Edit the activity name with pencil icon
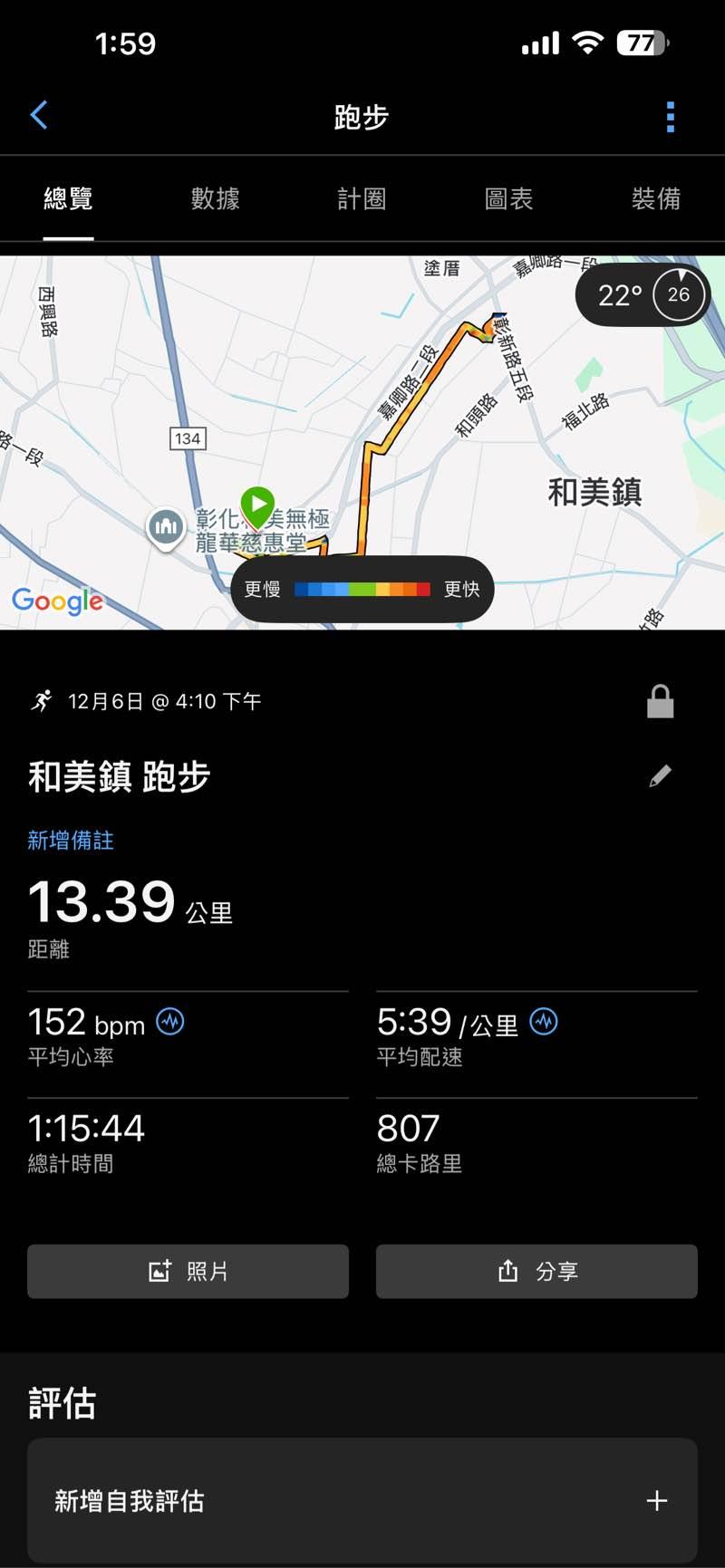Image resolution: width=725 pixels, height=1568 pixels. click(660, 776)
